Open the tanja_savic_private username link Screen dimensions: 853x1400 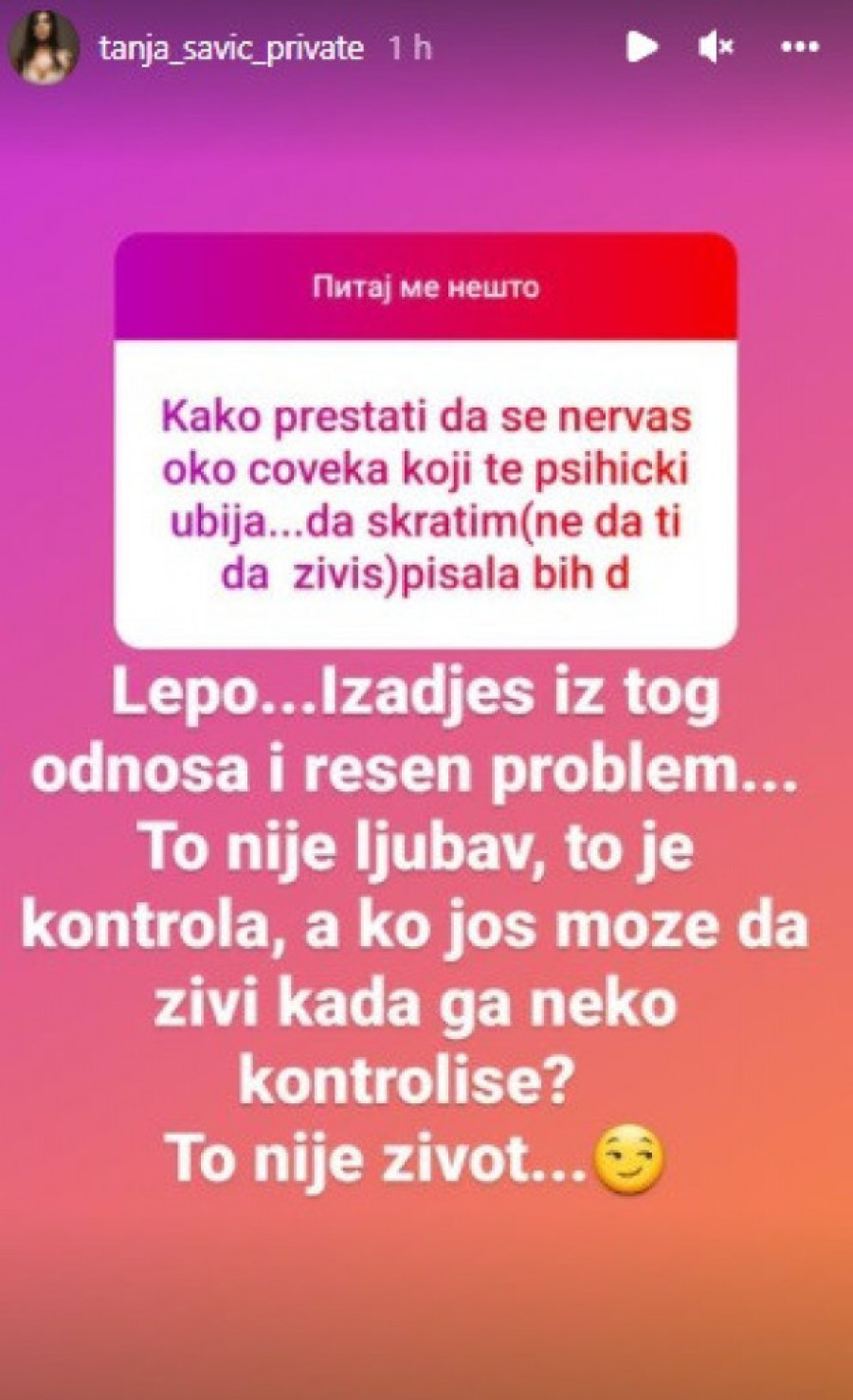pyautogui.click(x=230, y=49)
